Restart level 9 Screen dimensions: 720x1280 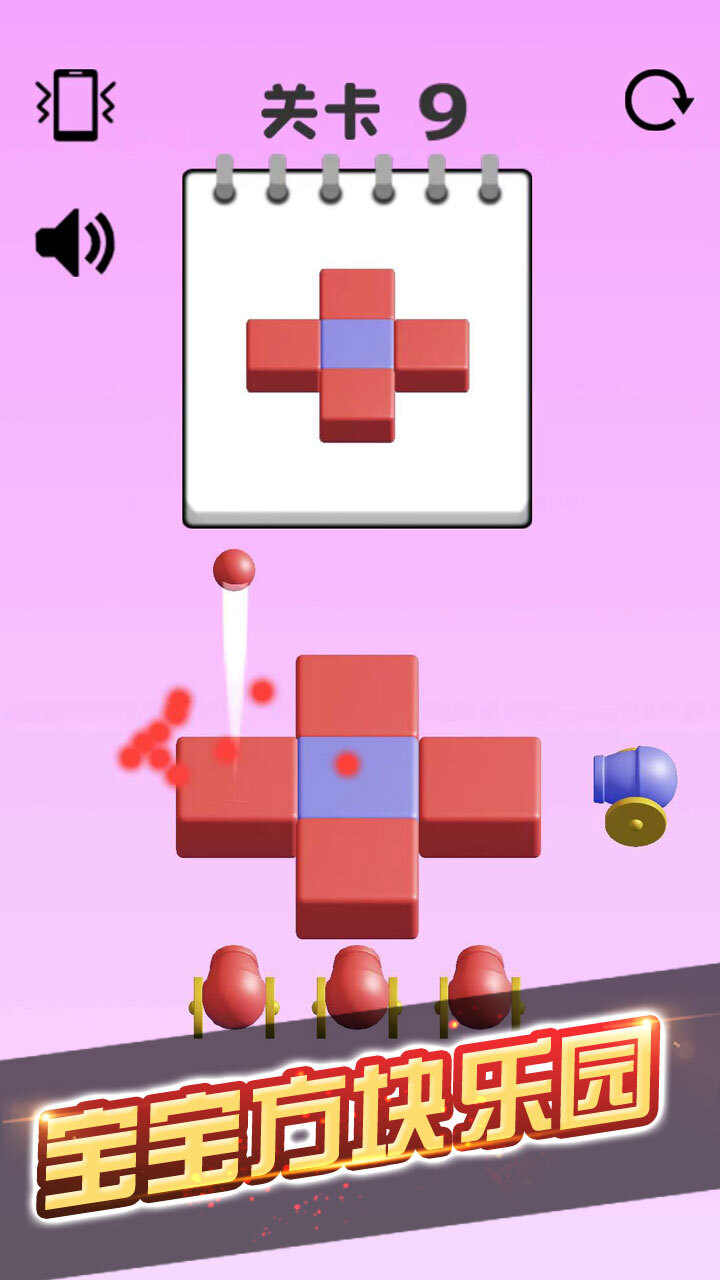(658, 101)
